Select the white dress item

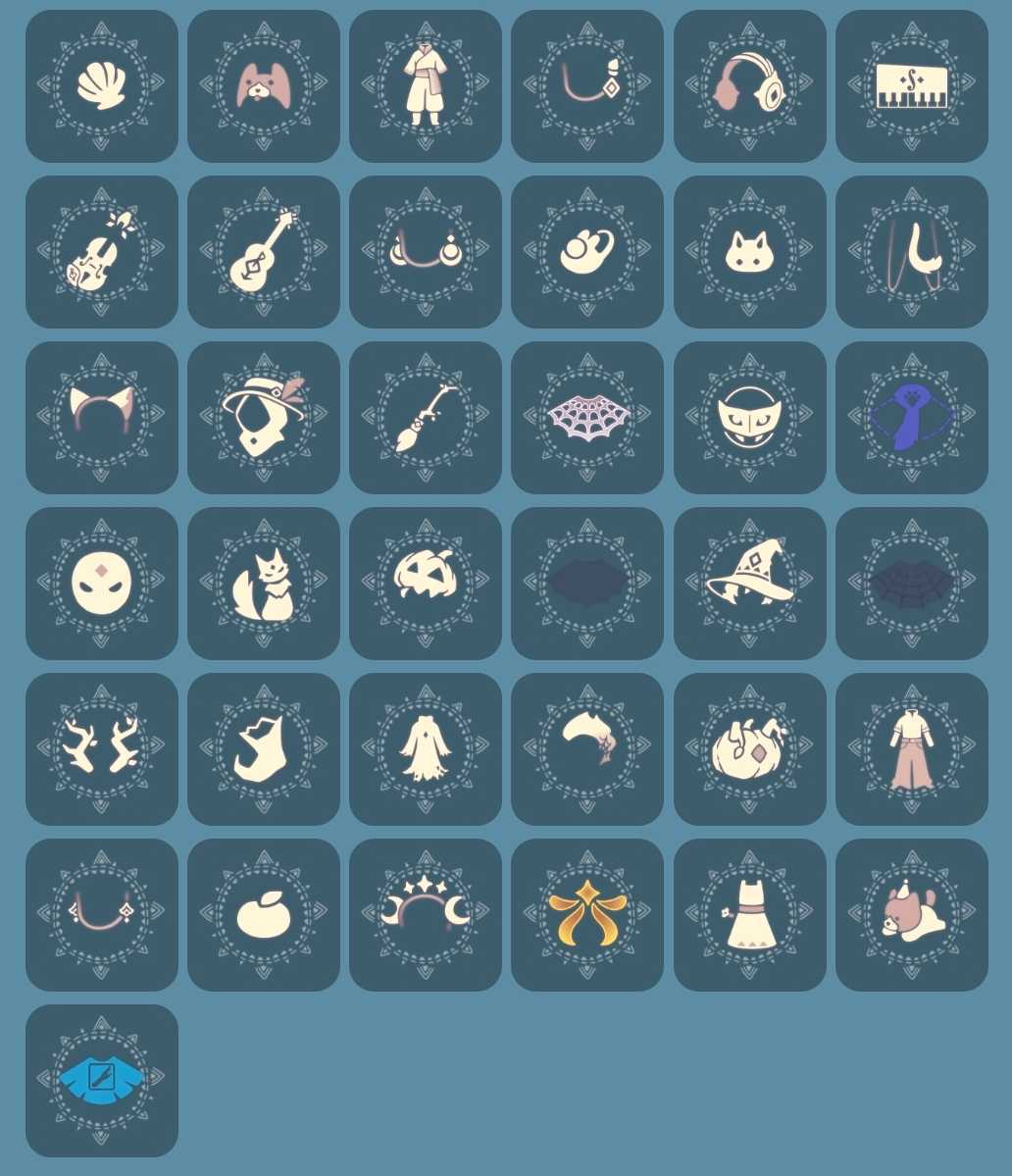[750, 915]
